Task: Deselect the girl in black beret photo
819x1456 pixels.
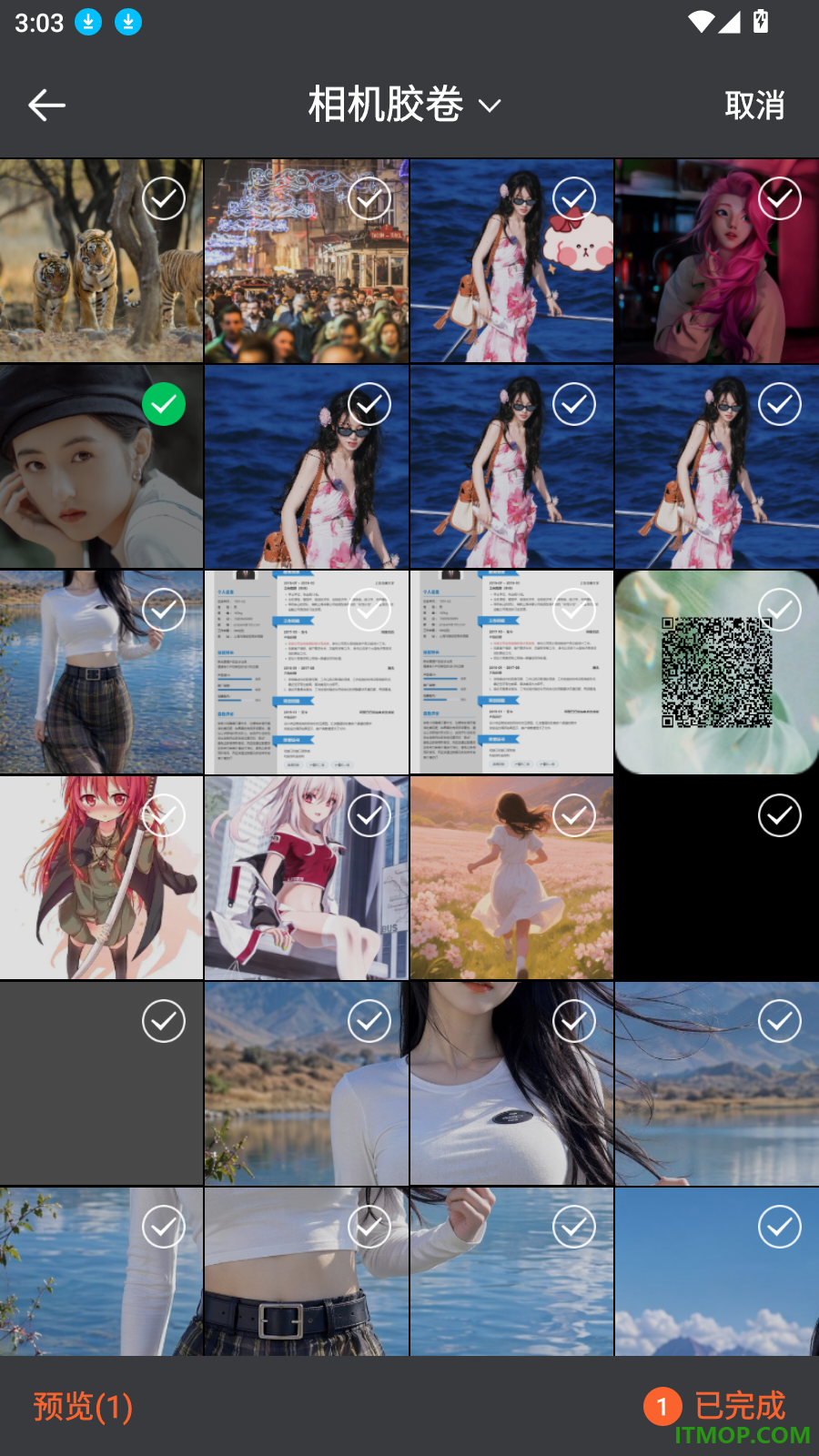Action: coord(164,405)
